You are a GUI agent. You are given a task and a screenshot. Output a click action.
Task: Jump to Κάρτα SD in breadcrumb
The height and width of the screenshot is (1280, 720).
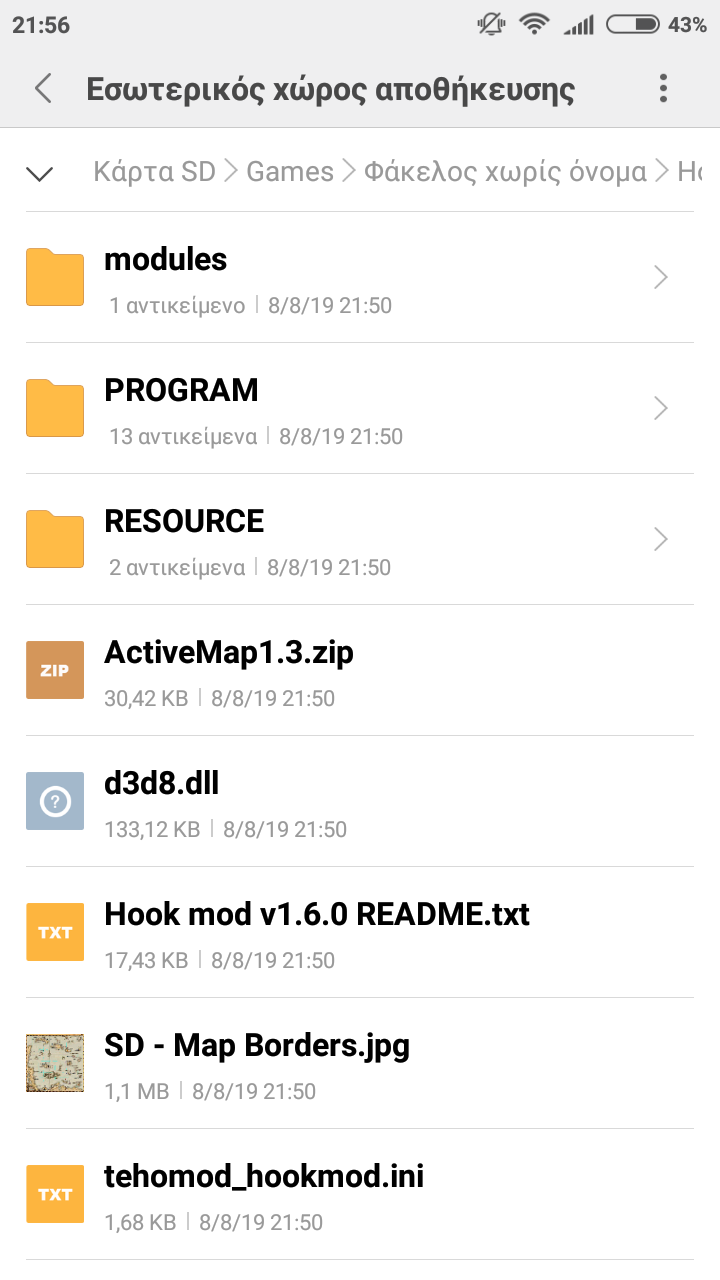tap(155, 172)
